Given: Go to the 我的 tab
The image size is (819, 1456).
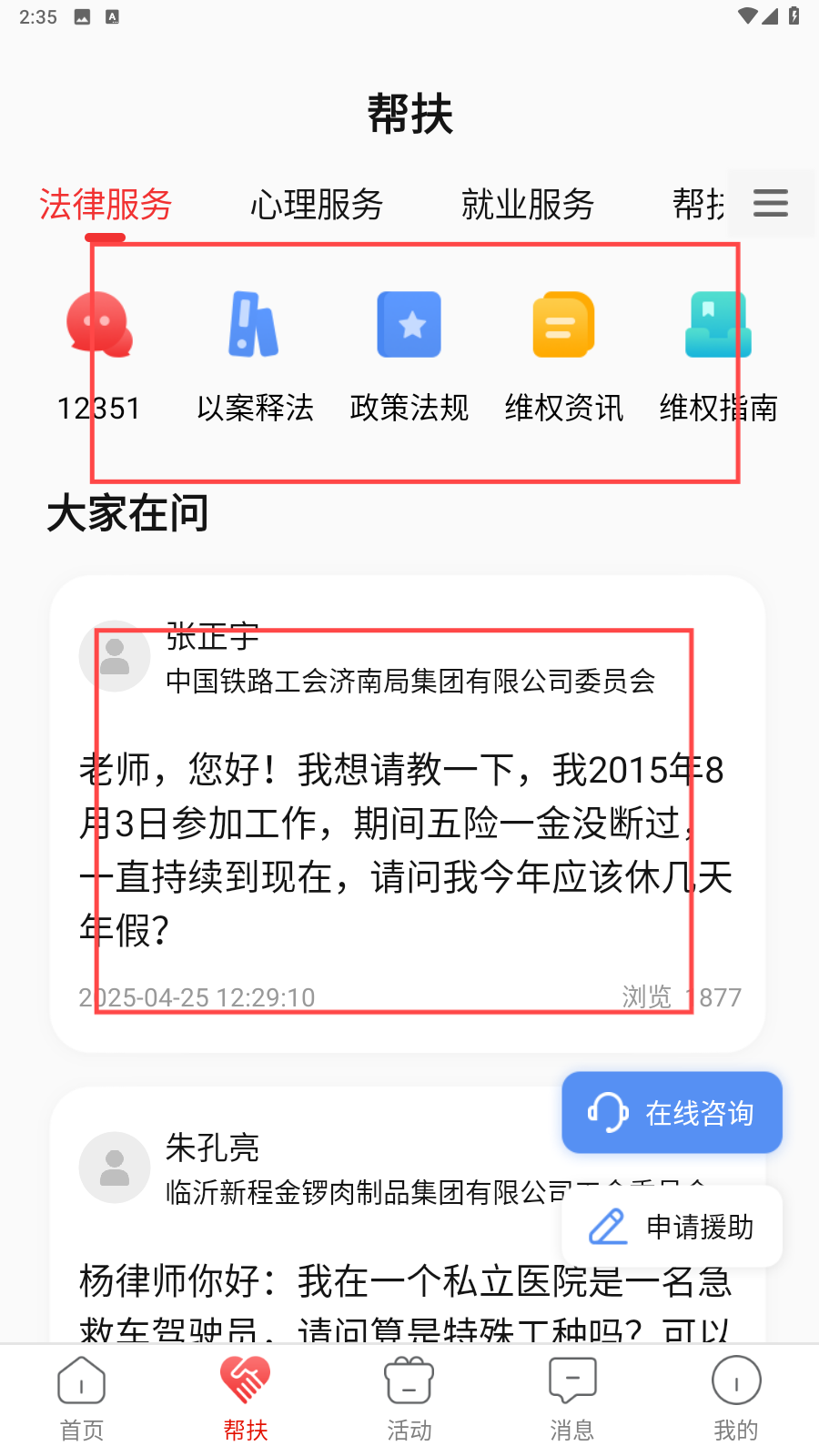Looking at the screenshot, I should tap(735, 1399).
